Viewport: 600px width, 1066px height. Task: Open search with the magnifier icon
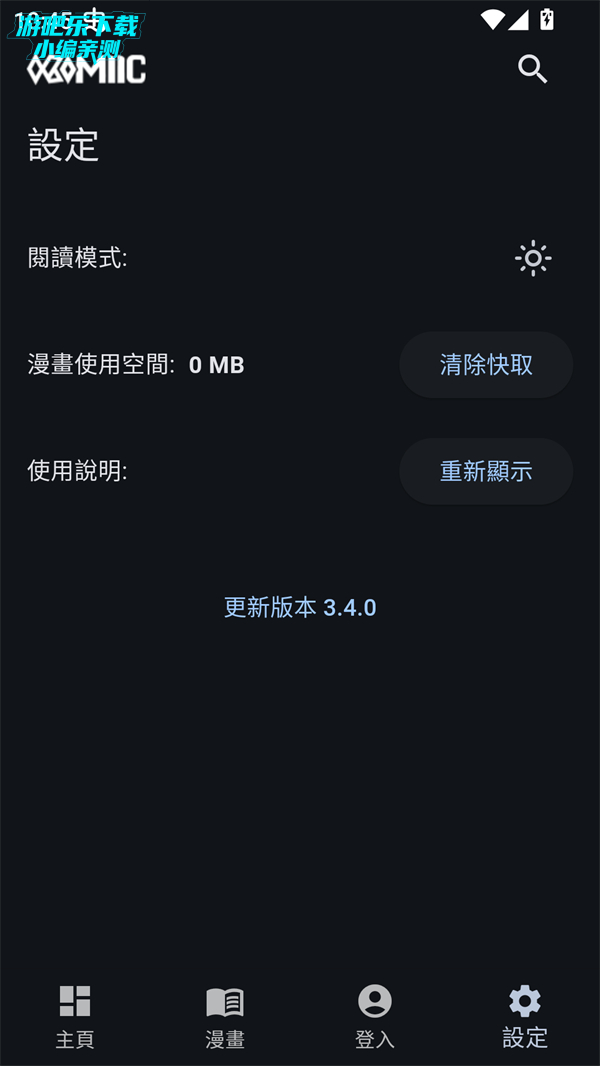[x=532, y=69]
